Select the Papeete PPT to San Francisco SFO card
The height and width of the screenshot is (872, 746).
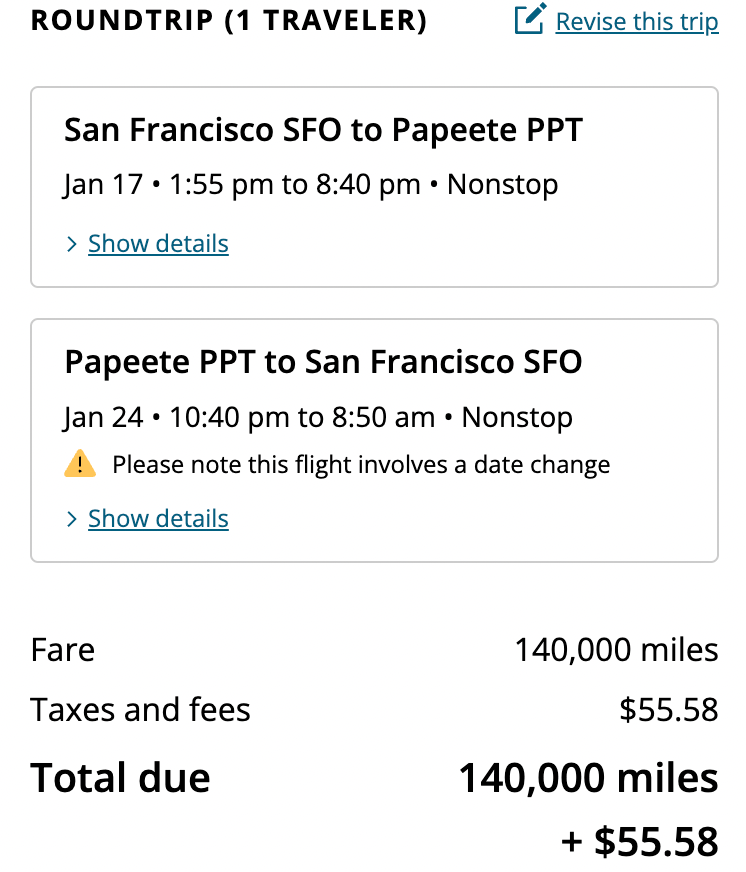[373, 440]
